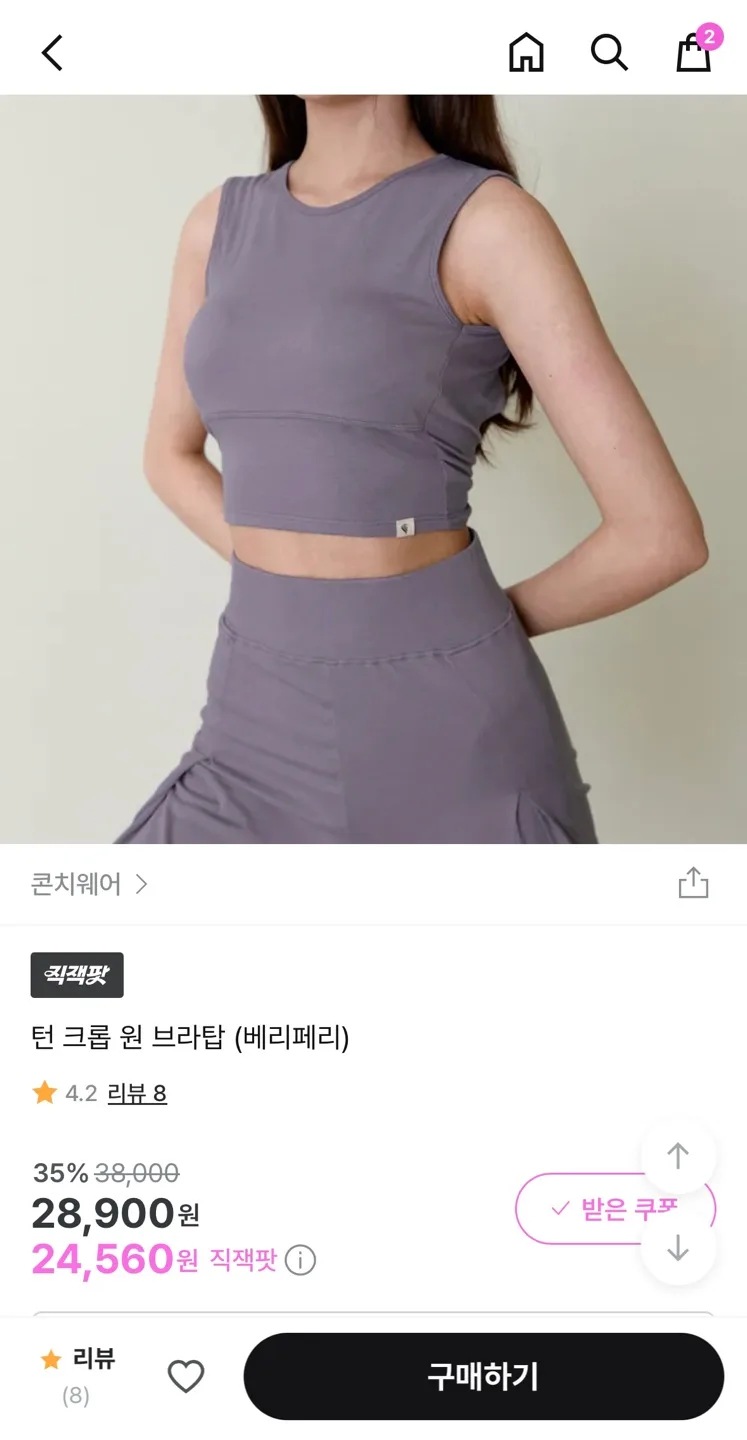Open the search icon

[610, 52]
